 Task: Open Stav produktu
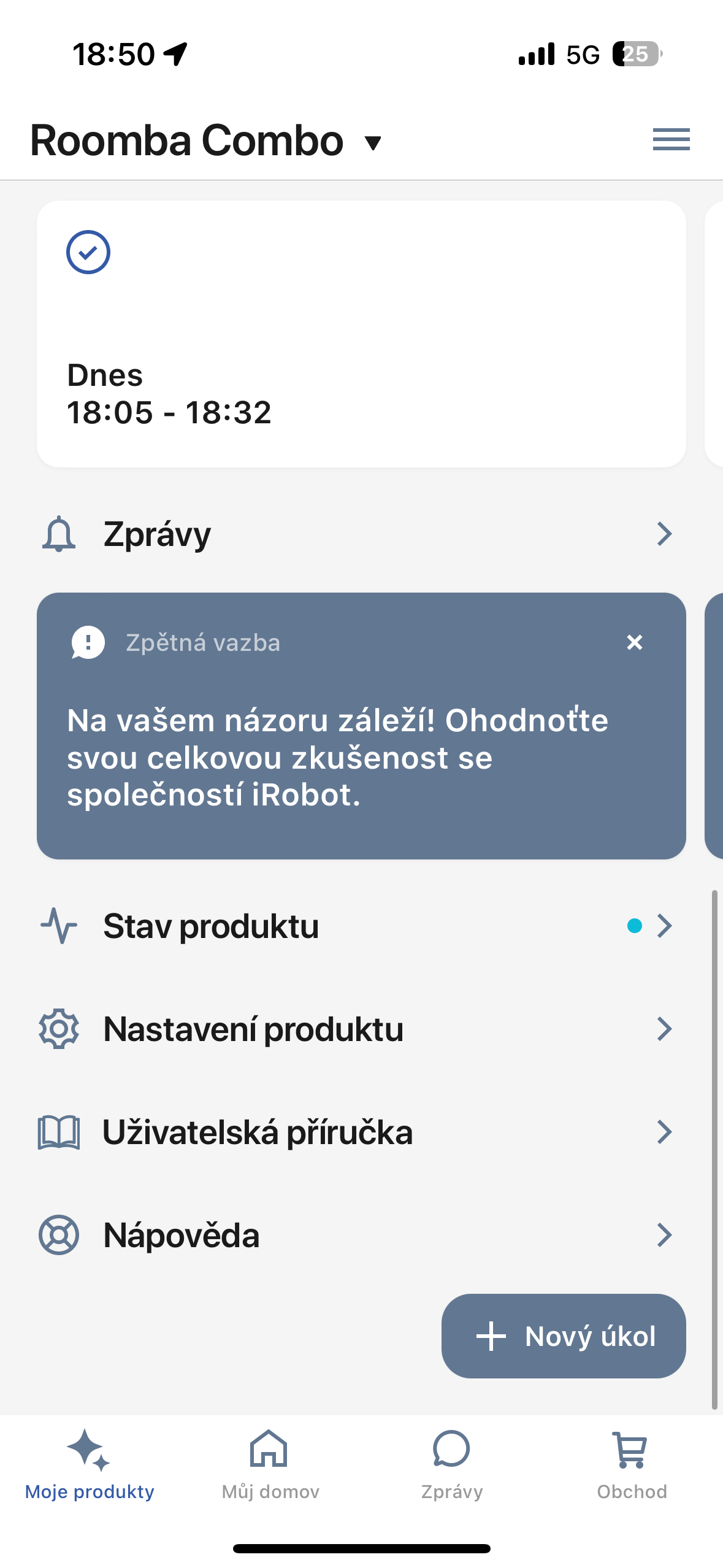[x=361, y=926]
